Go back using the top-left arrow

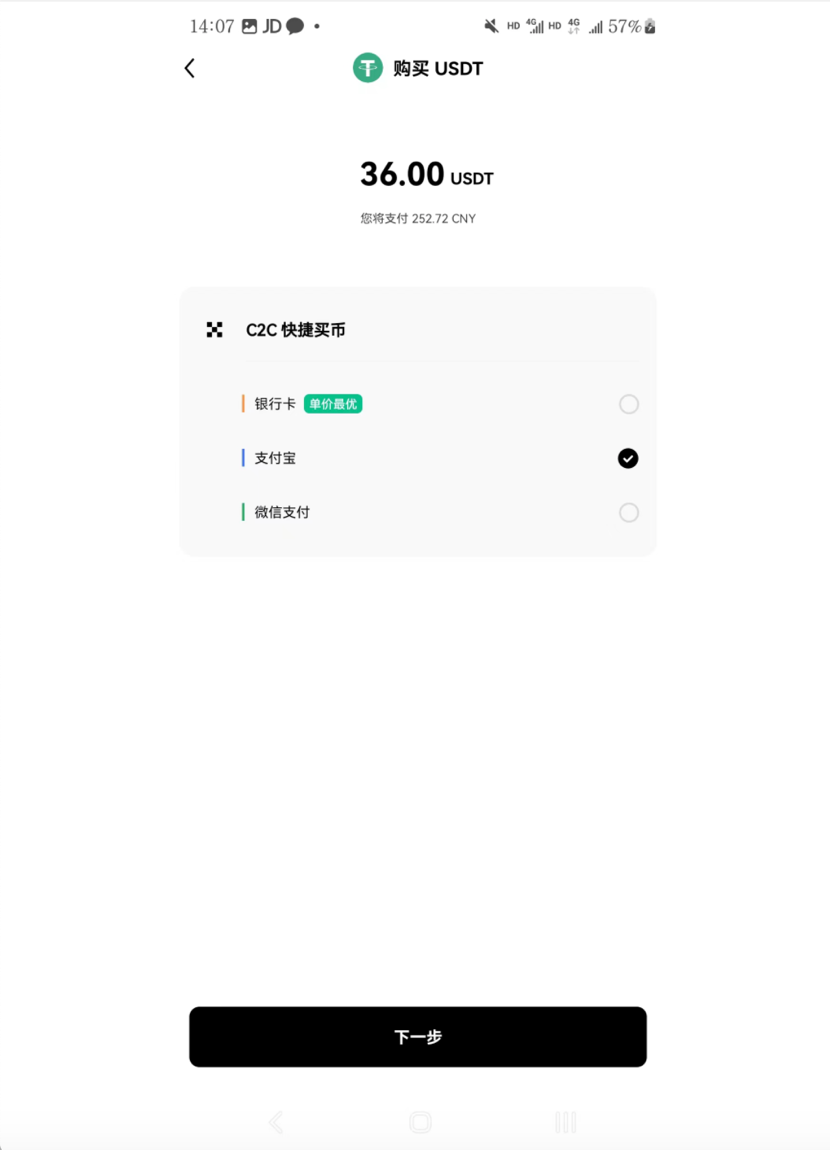tap(190, 68)
